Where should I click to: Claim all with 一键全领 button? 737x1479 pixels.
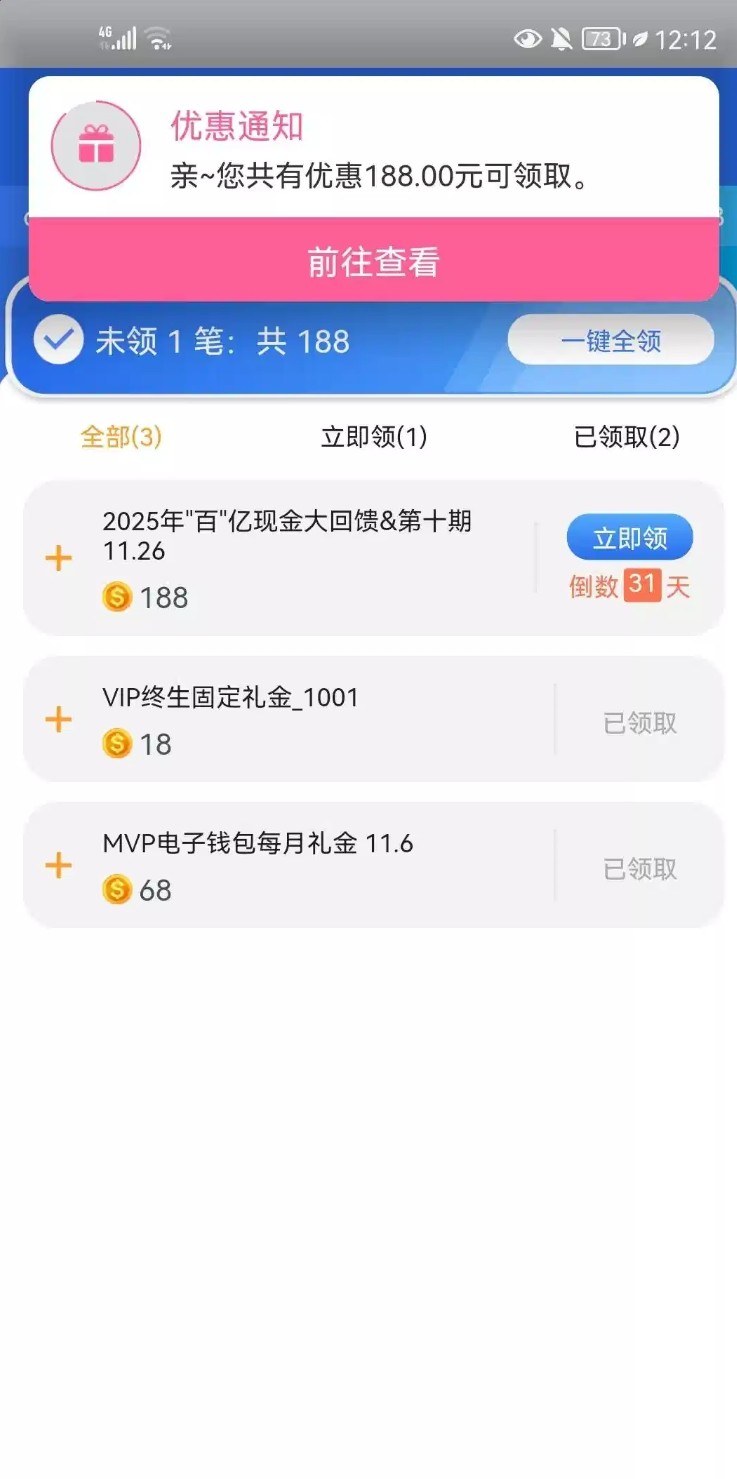[610, 341]
